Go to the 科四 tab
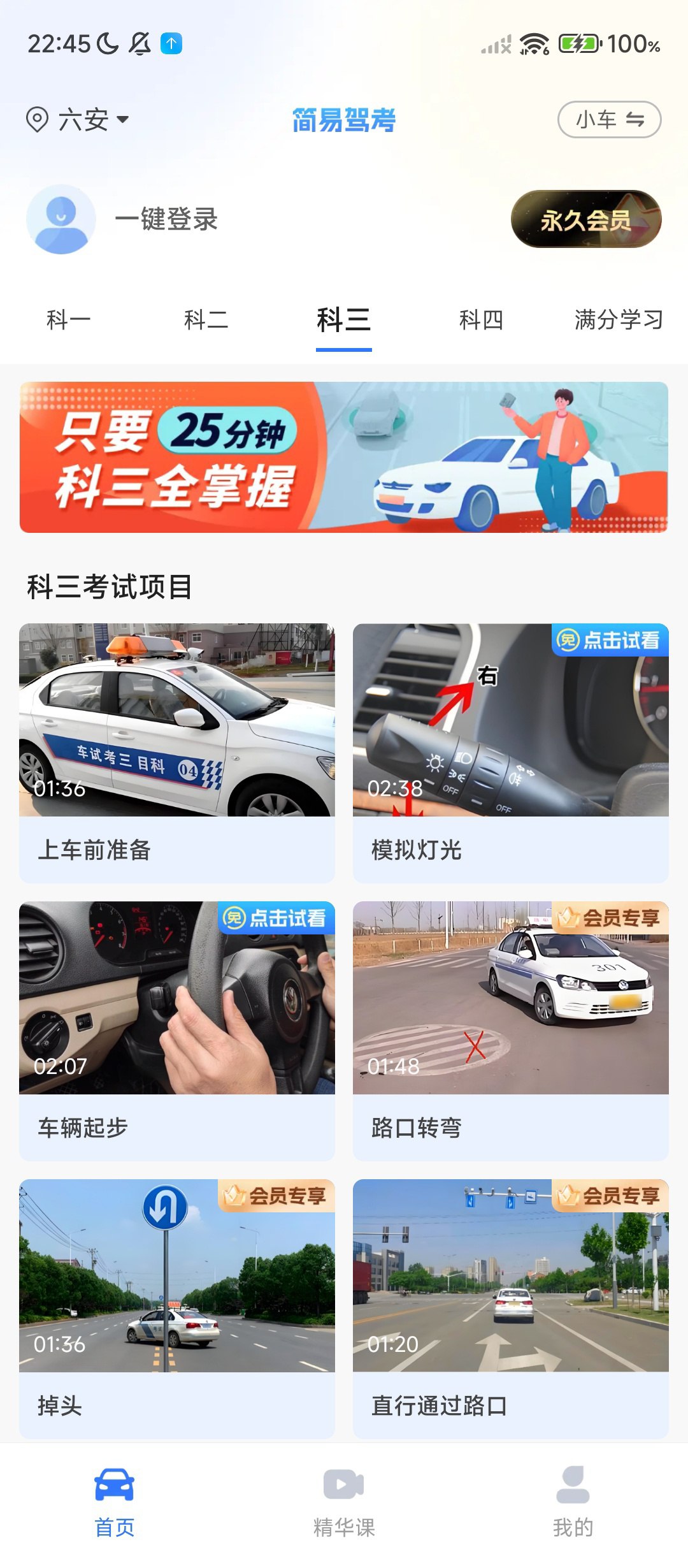Image resolution: width=688 pixels, height=1568 pixels. click(x=481, y=320)
